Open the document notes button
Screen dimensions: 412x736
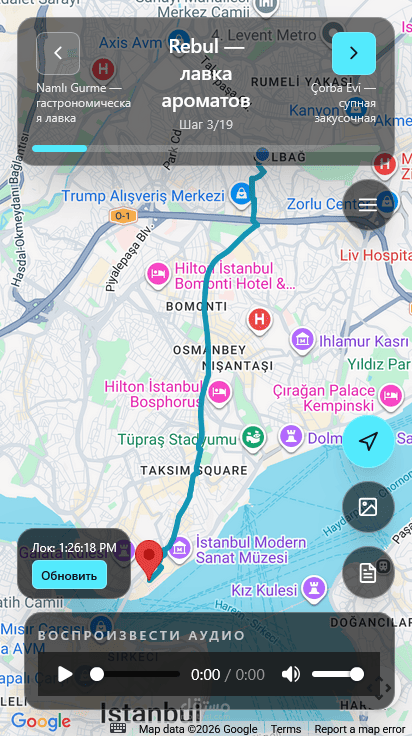coord(368,573)
